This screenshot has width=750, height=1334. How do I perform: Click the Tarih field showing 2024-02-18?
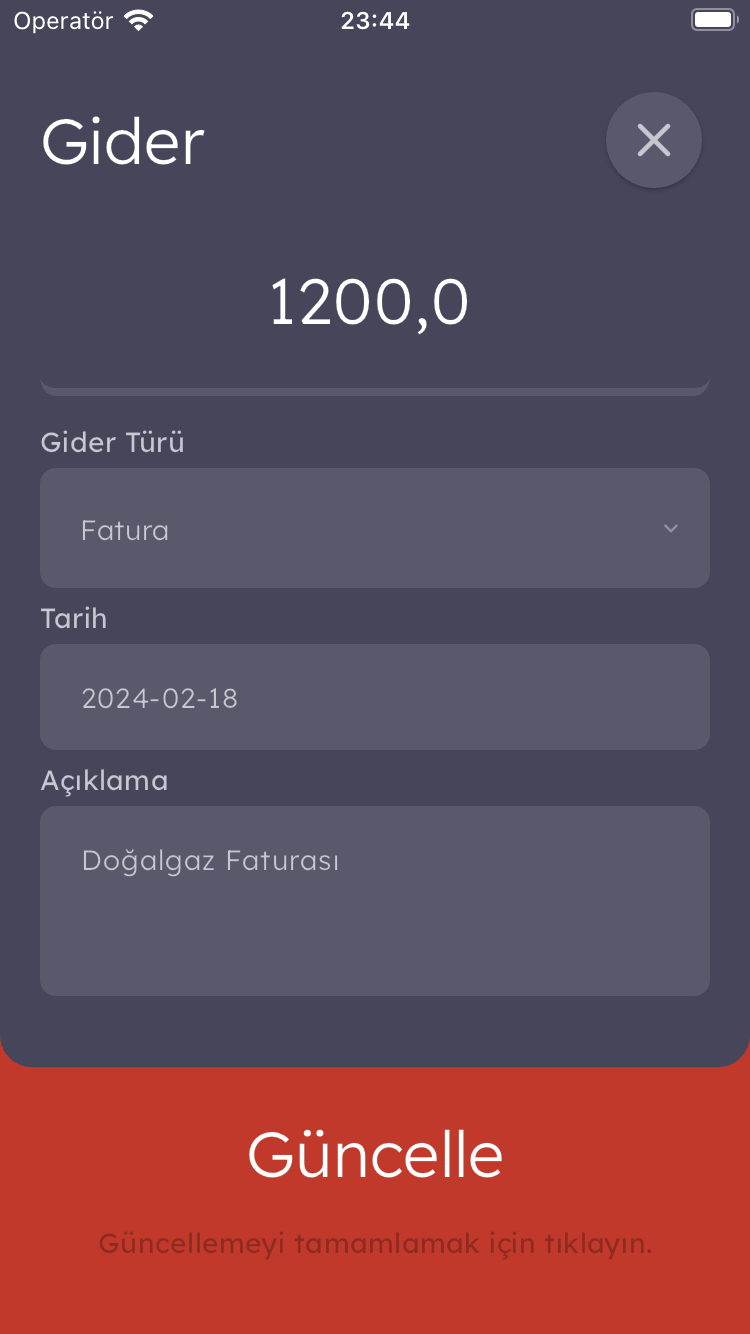click(x=375, y=697)
